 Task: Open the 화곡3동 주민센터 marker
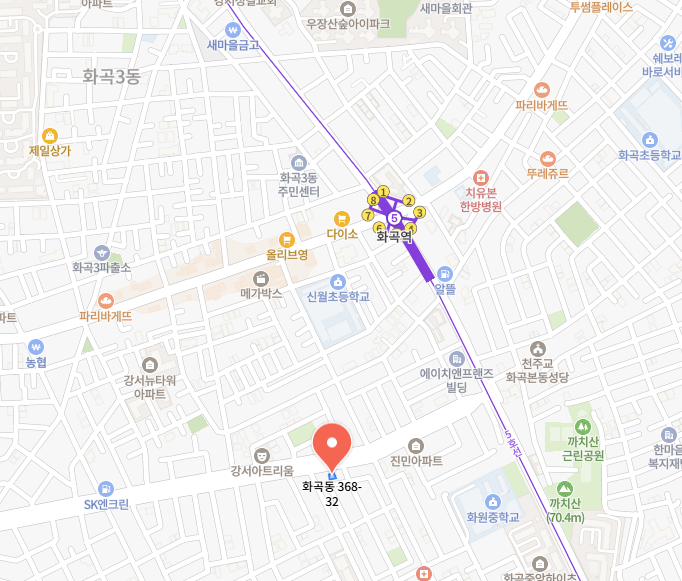click(x=298, y=162)
